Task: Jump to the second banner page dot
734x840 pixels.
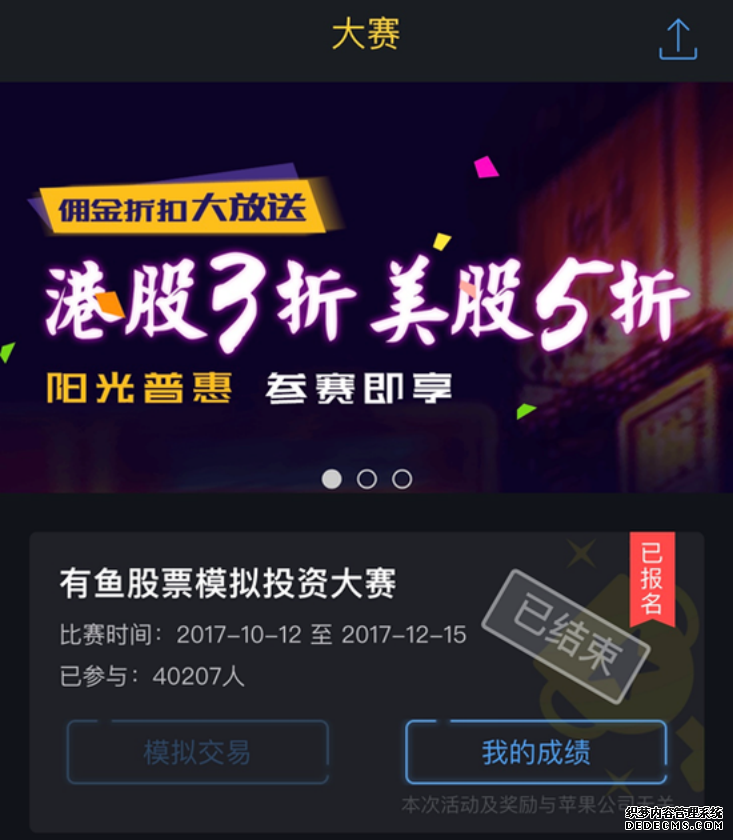Action: click(367, 479)
